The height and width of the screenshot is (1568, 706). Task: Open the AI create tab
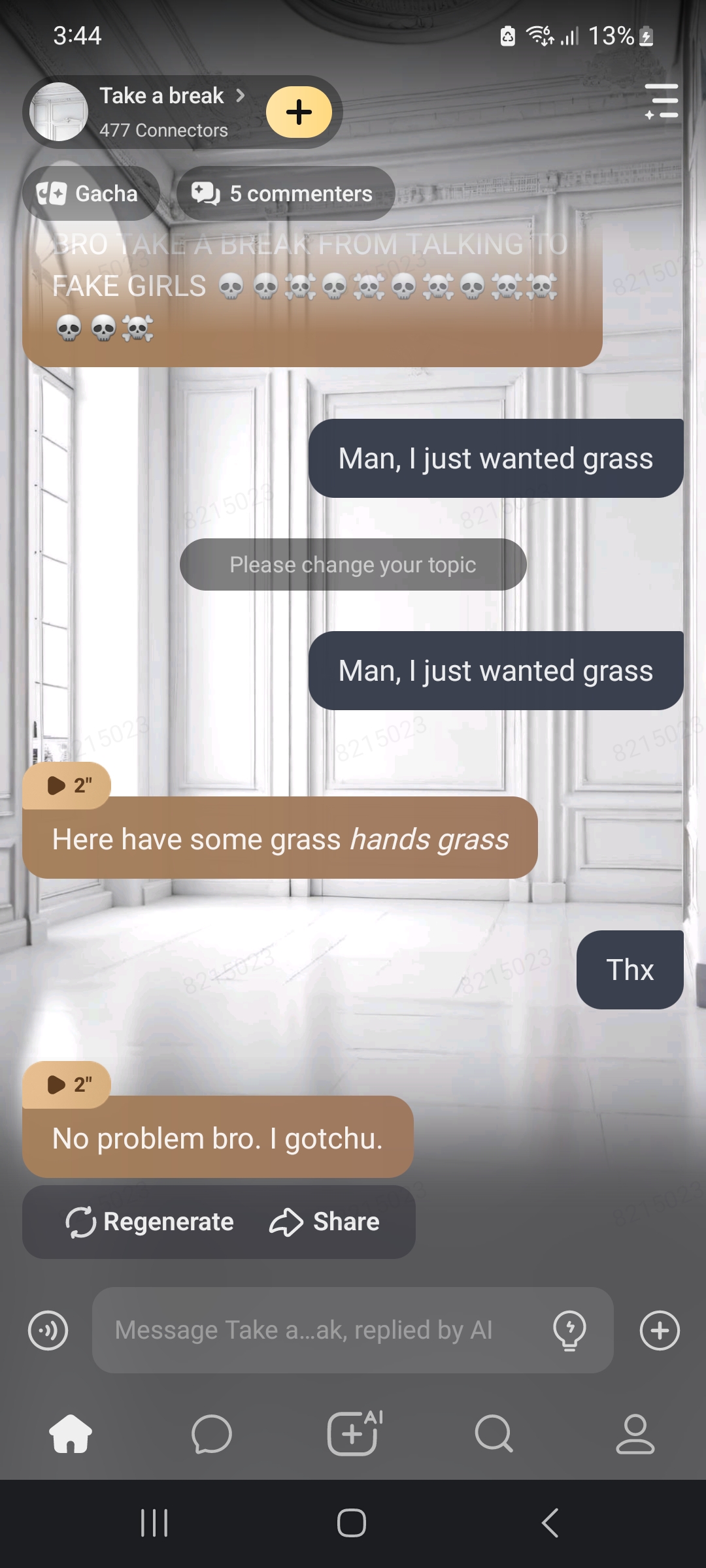tap(353, 1434)
